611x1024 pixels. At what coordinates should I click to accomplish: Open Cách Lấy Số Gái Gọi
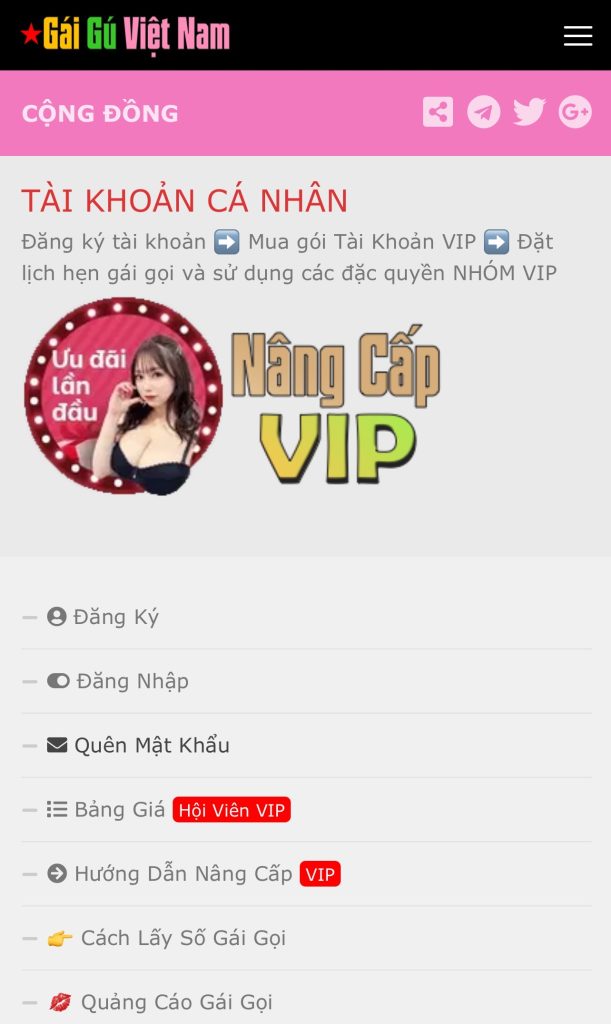(x=182, y=938)
